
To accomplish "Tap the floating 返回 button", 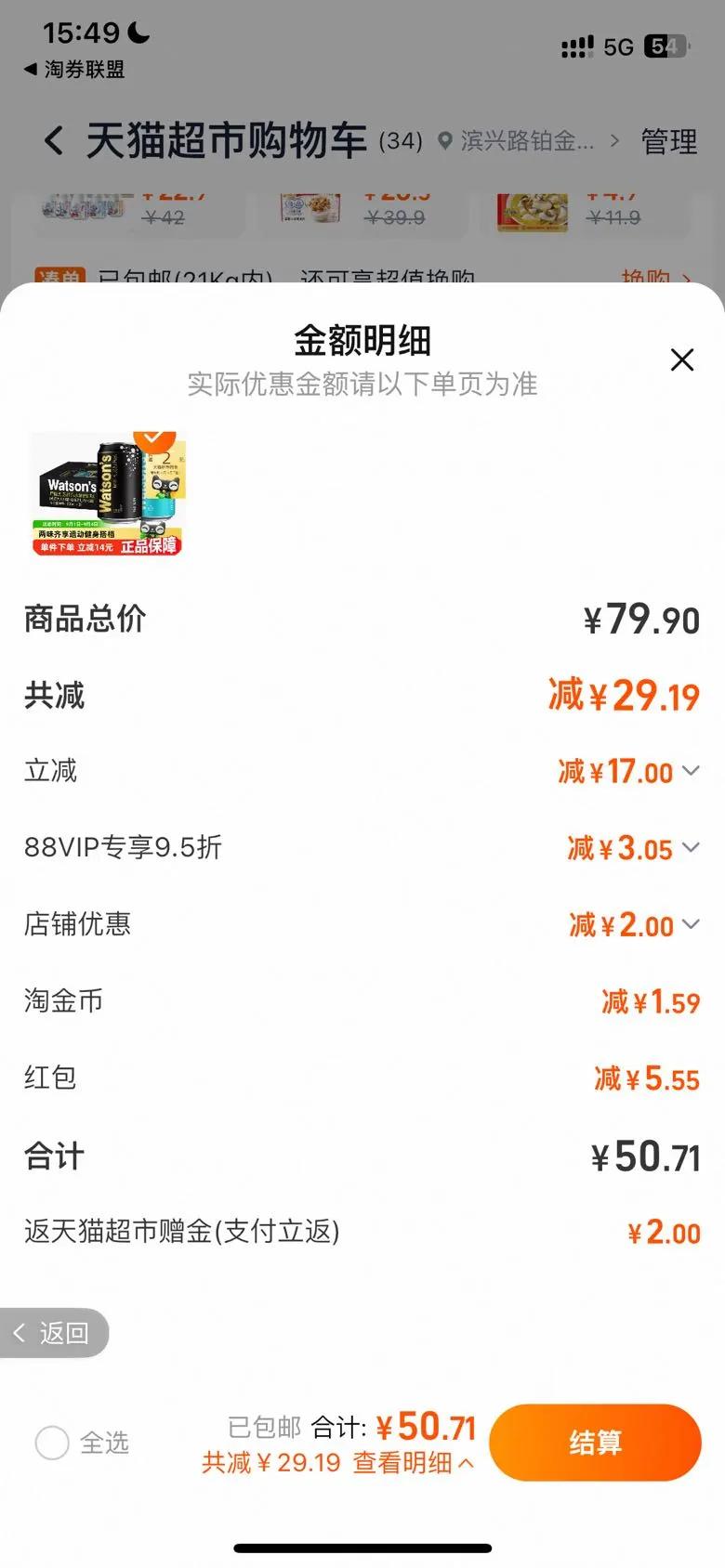I will 54,1334.
